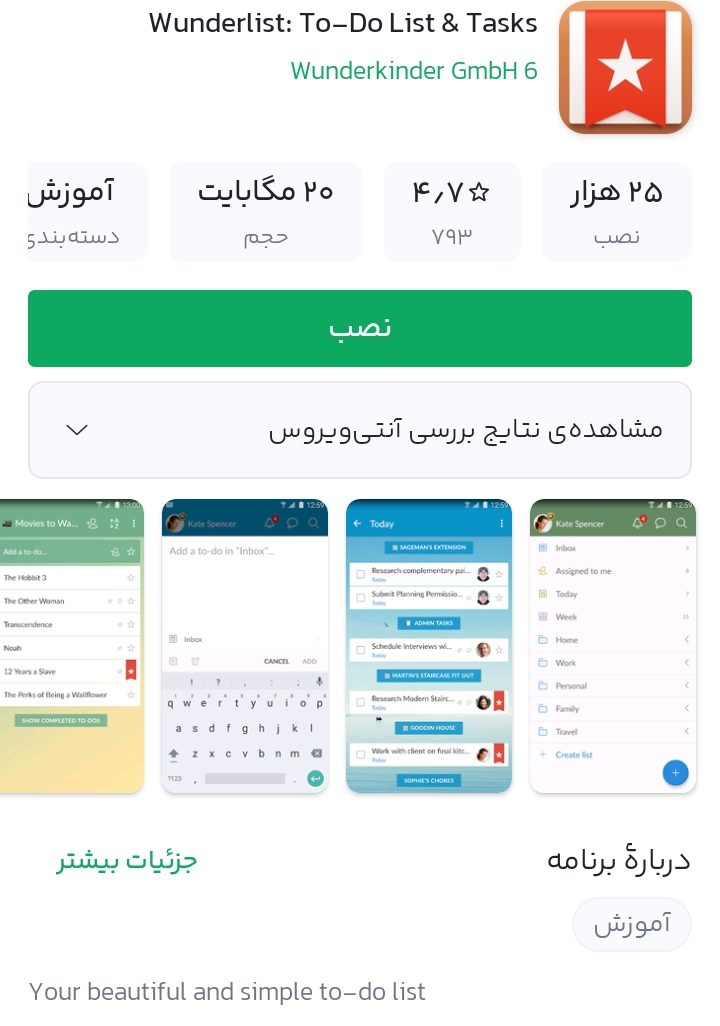Select the آموزش category chip

click(631, 924)
